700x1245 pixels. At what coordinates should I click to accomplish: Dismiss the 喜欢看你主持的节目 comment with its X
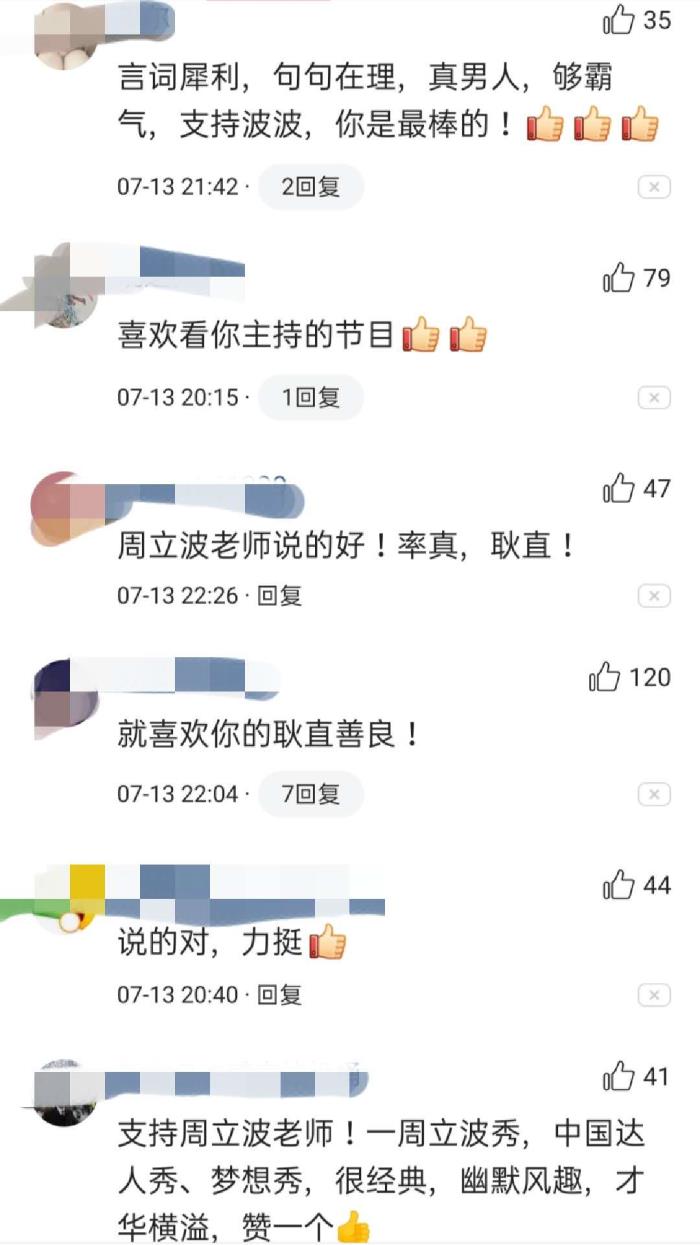click(x=653, y=398)
